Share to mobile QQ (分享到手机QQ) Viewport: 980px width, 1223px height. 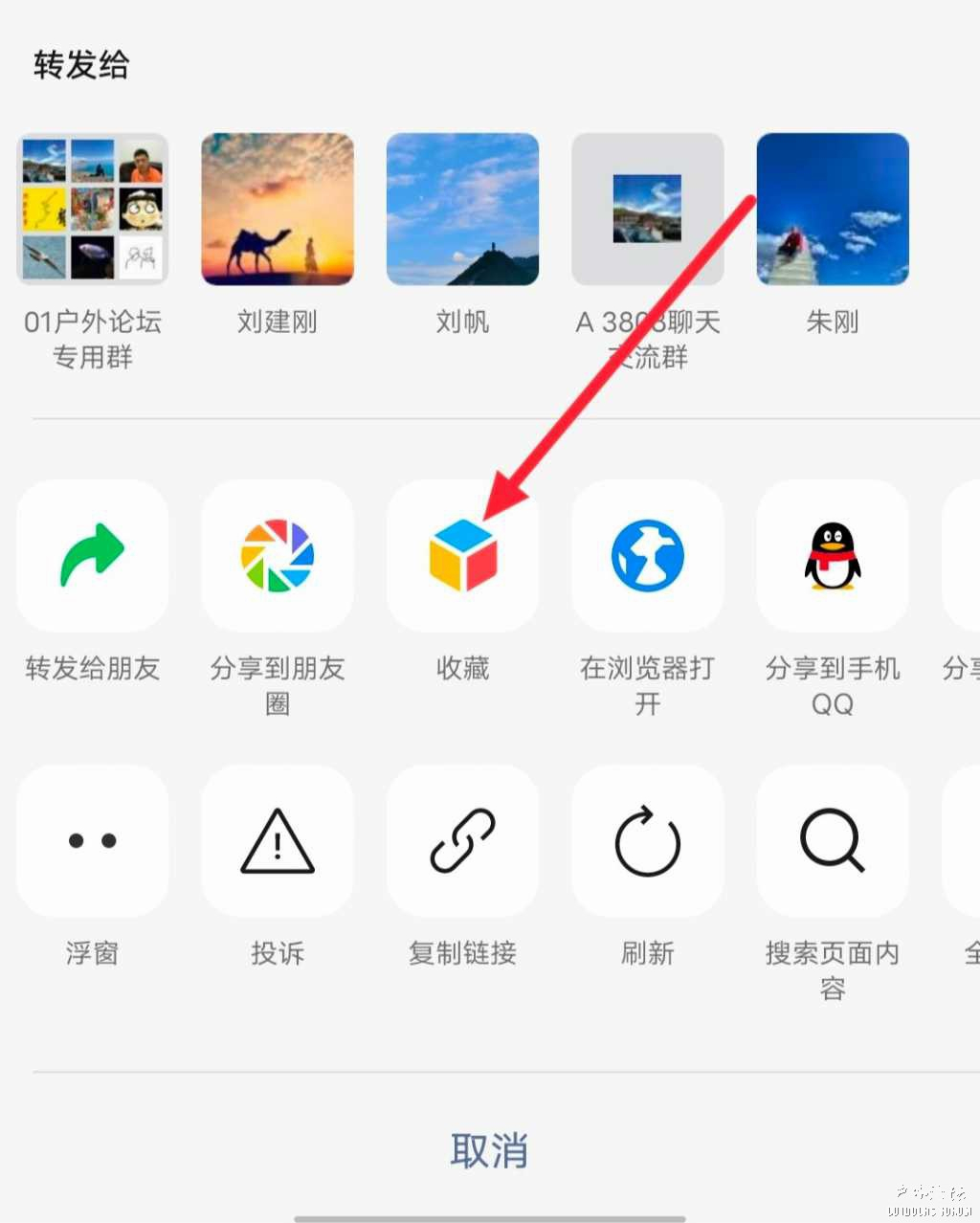click(x=833, y=556)
